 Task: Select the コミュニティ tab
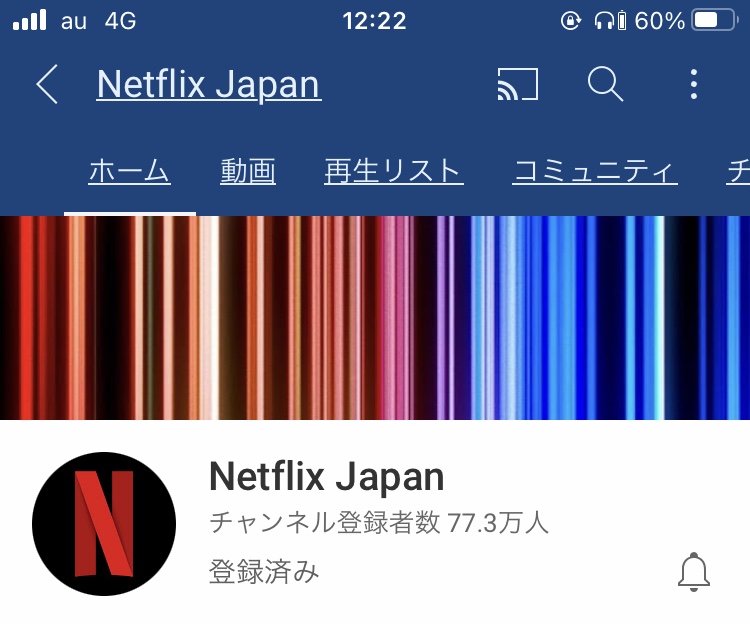[595, 172]
